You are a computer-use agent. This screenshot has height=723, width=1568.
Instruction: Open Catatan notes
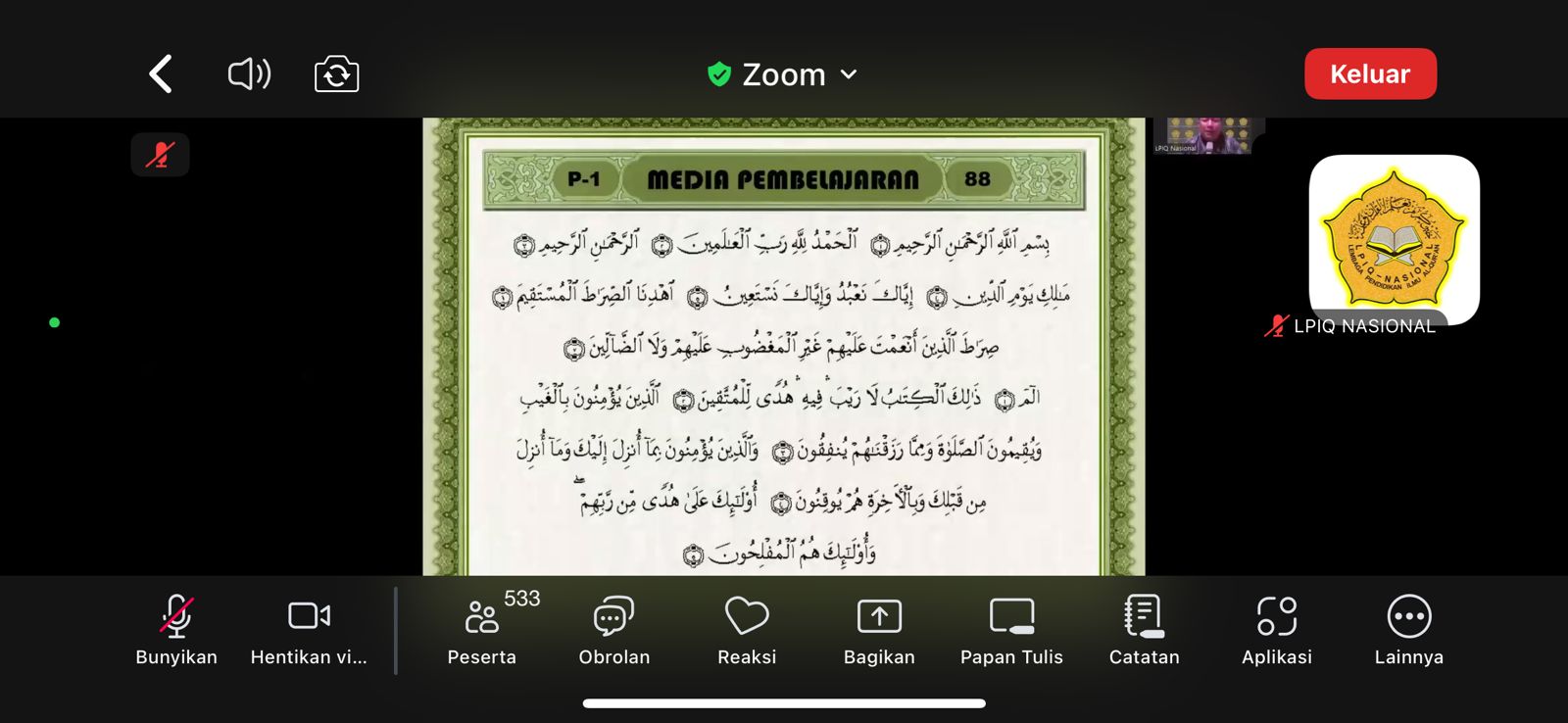pos(1144,630)
